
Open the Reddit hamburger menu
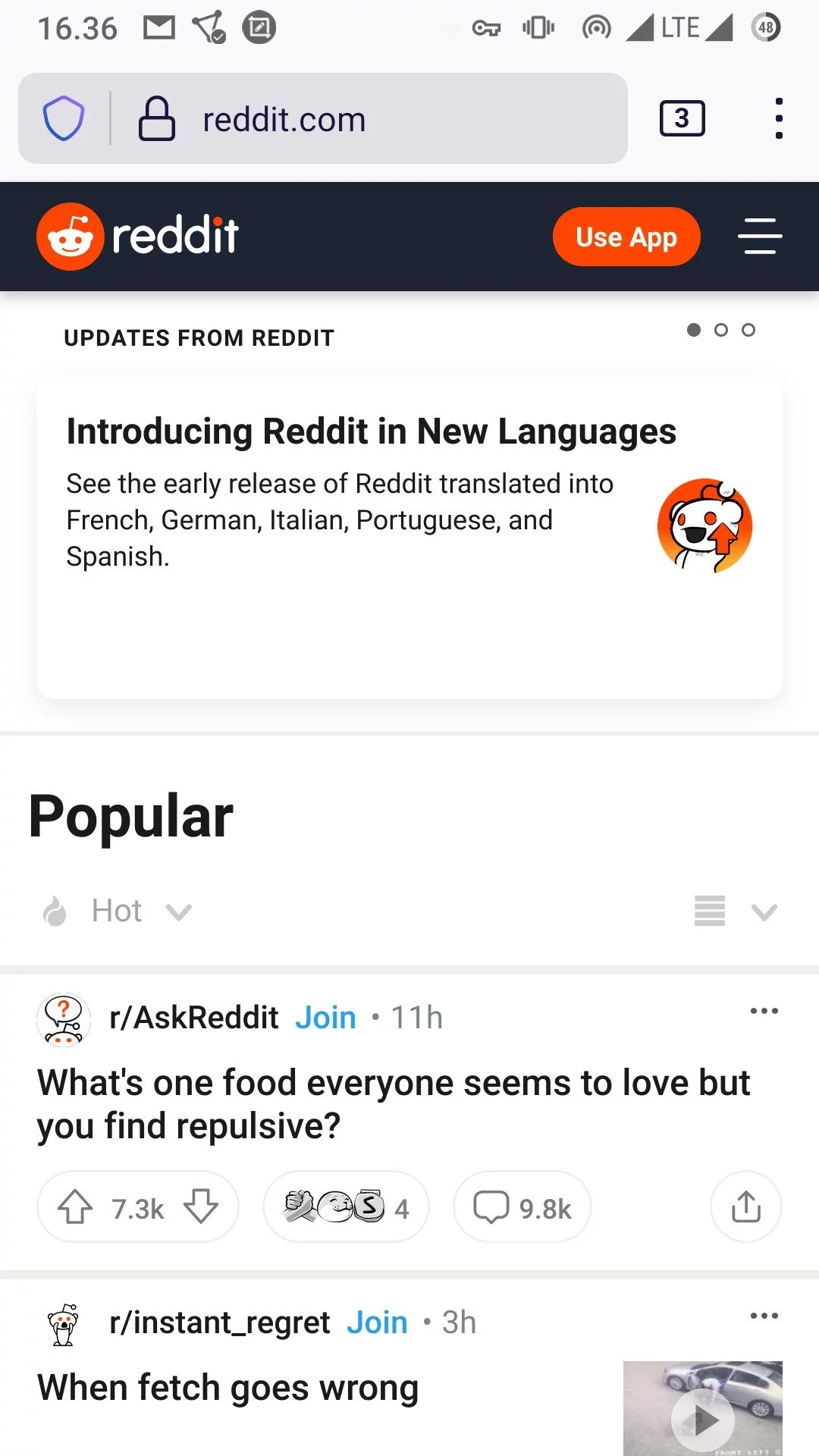coord(759,236)
